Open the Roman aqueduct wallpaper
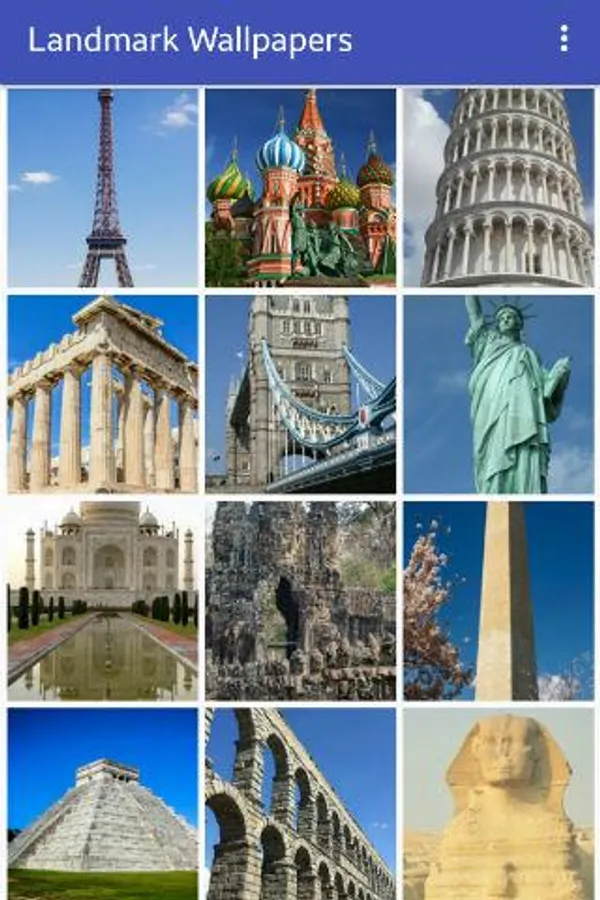 coord(300,804)
